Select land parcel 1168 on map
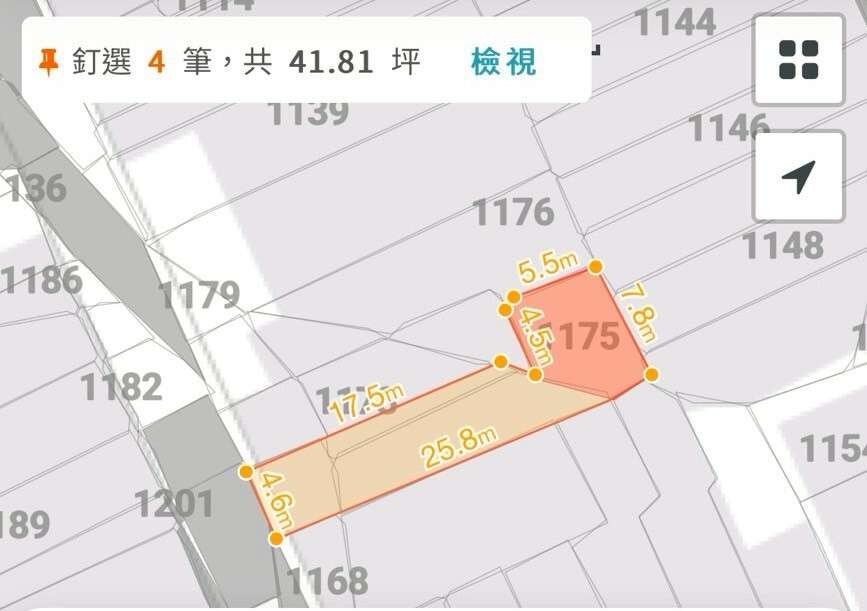The image size is (867, 611). tap(326, 581)
